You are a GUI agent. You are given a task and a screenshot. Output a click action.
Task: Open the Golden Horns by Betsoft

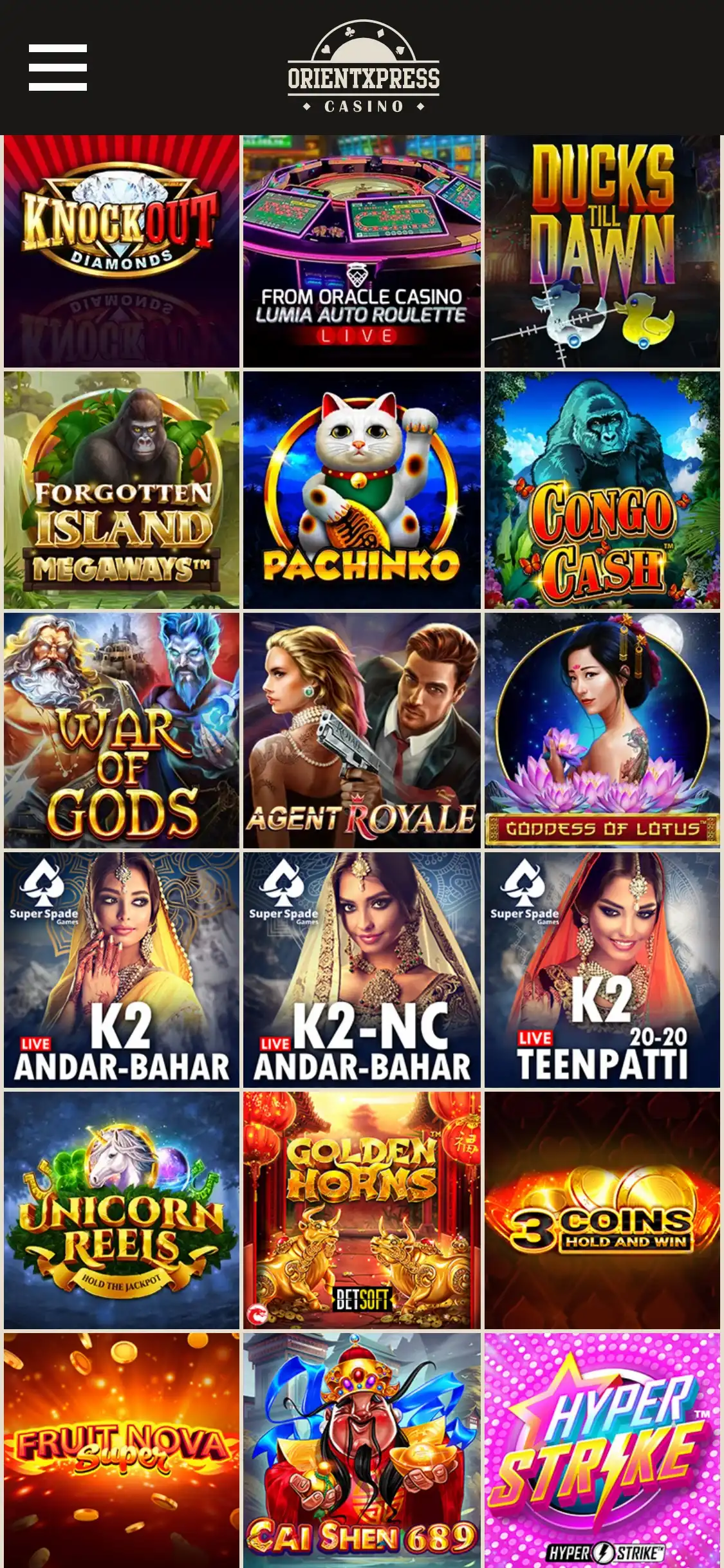point(362,1210)
